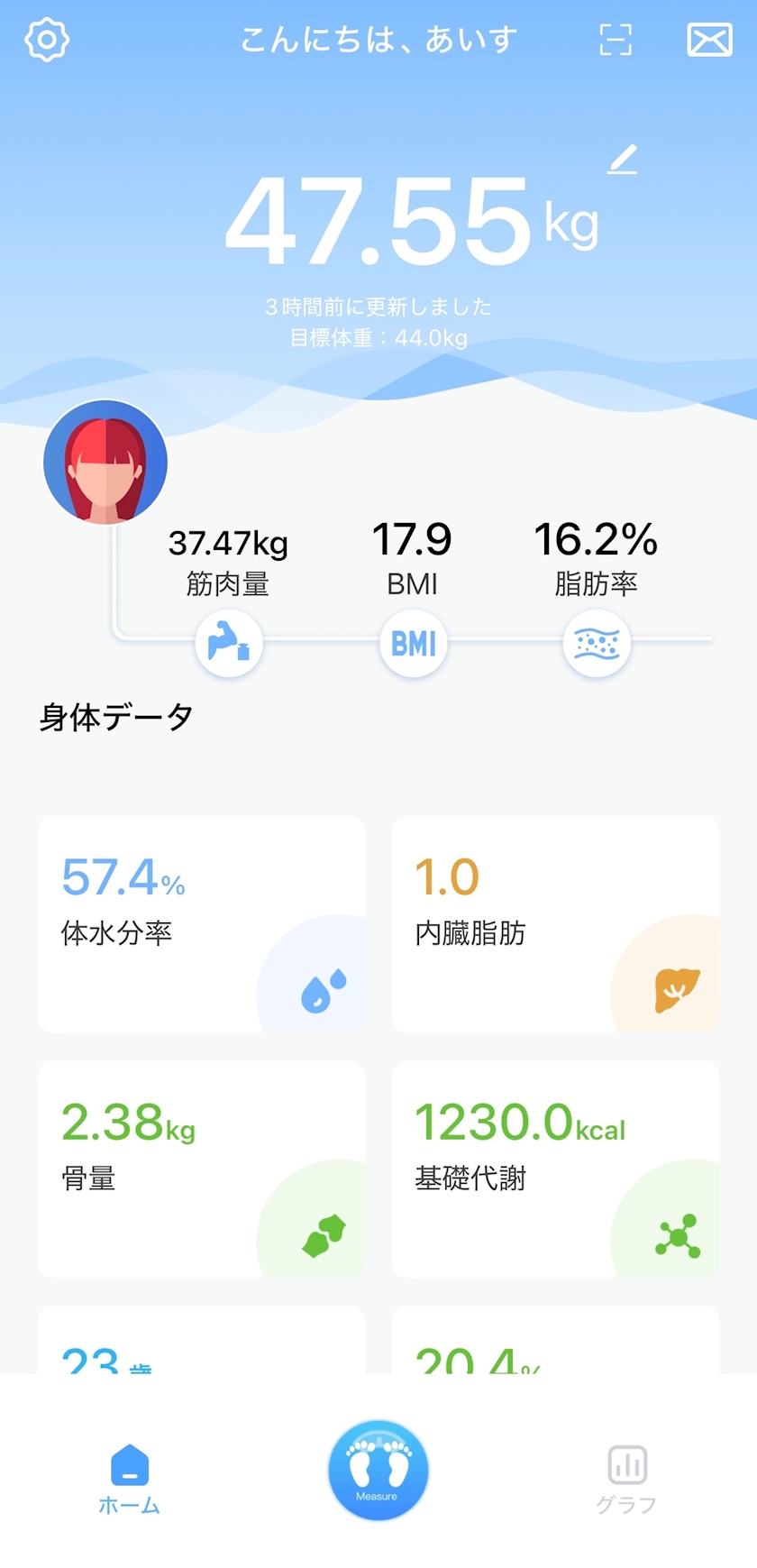The height and width of the screenshot is (1568, 757).
Task: Open the scan frame icon
Action: (616, 40)
